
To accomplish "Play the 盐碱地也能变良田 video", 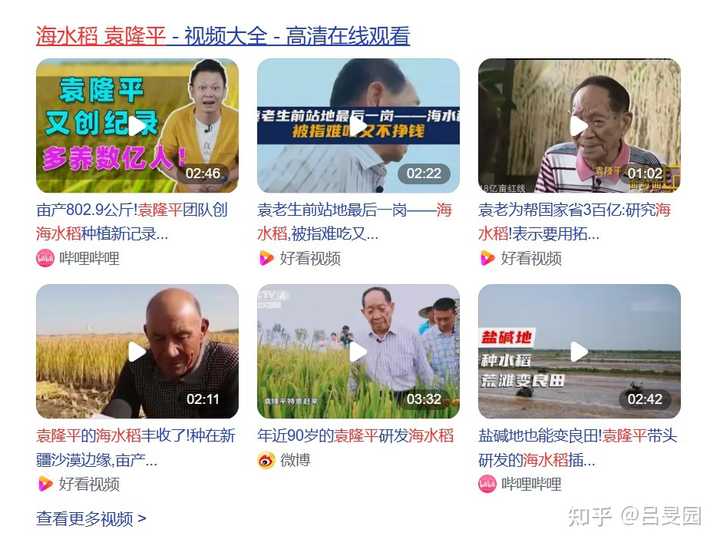I will click(x=579, y=351).
